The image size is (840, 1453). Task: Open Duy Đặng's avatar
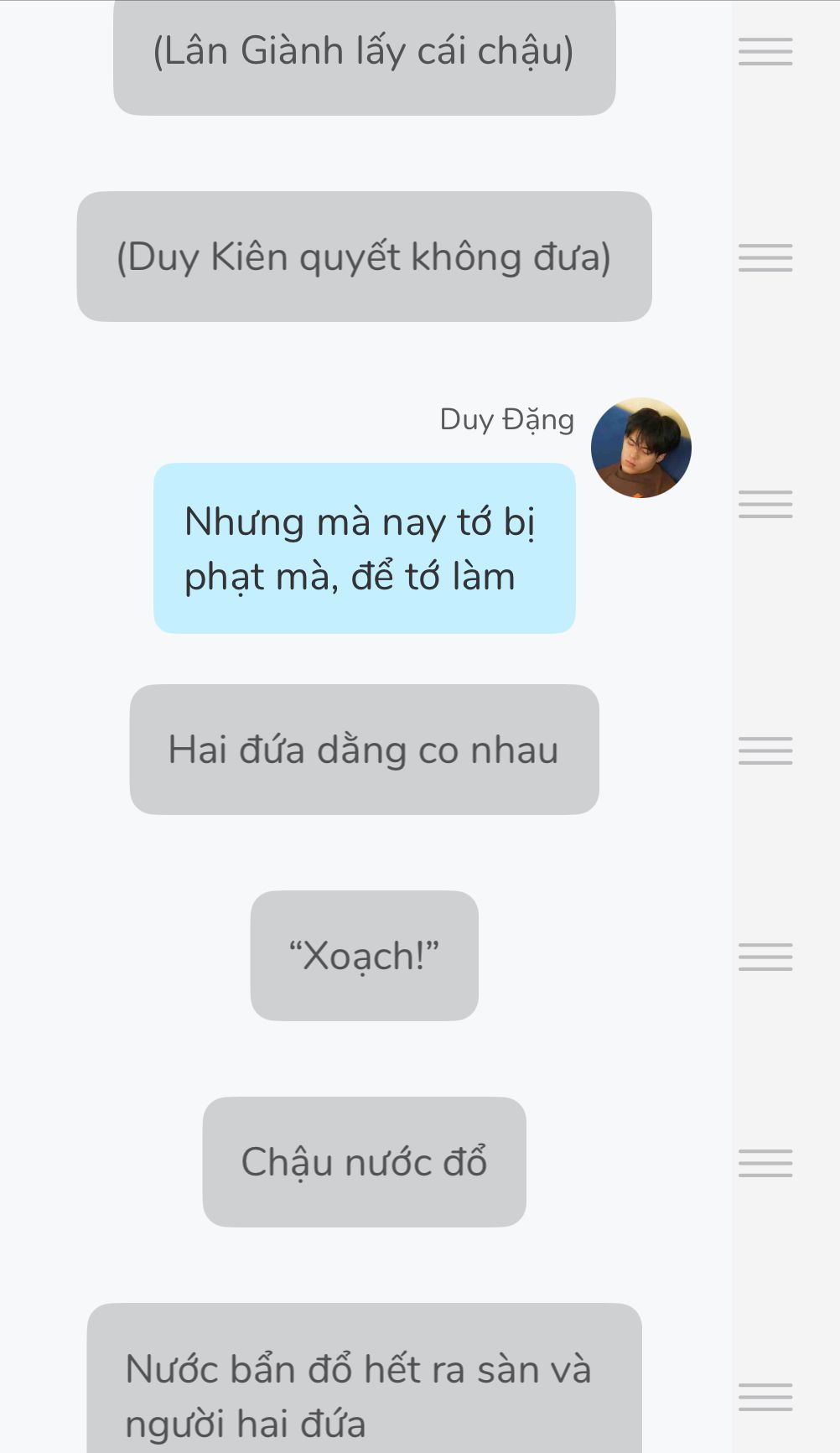[641, 448]
